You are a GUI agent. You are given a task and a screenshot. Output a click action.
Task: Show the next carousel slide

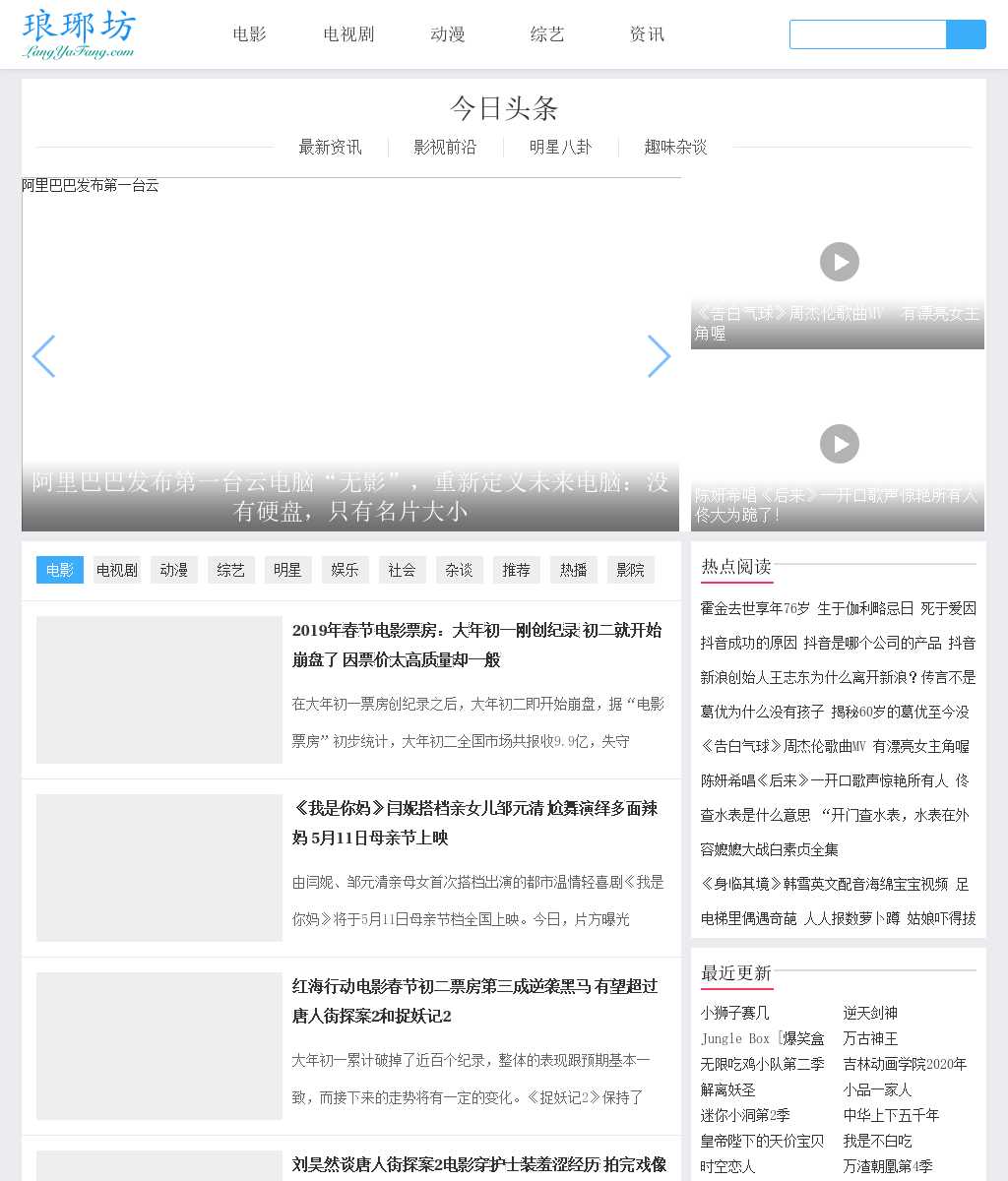[x=659, y=356]
